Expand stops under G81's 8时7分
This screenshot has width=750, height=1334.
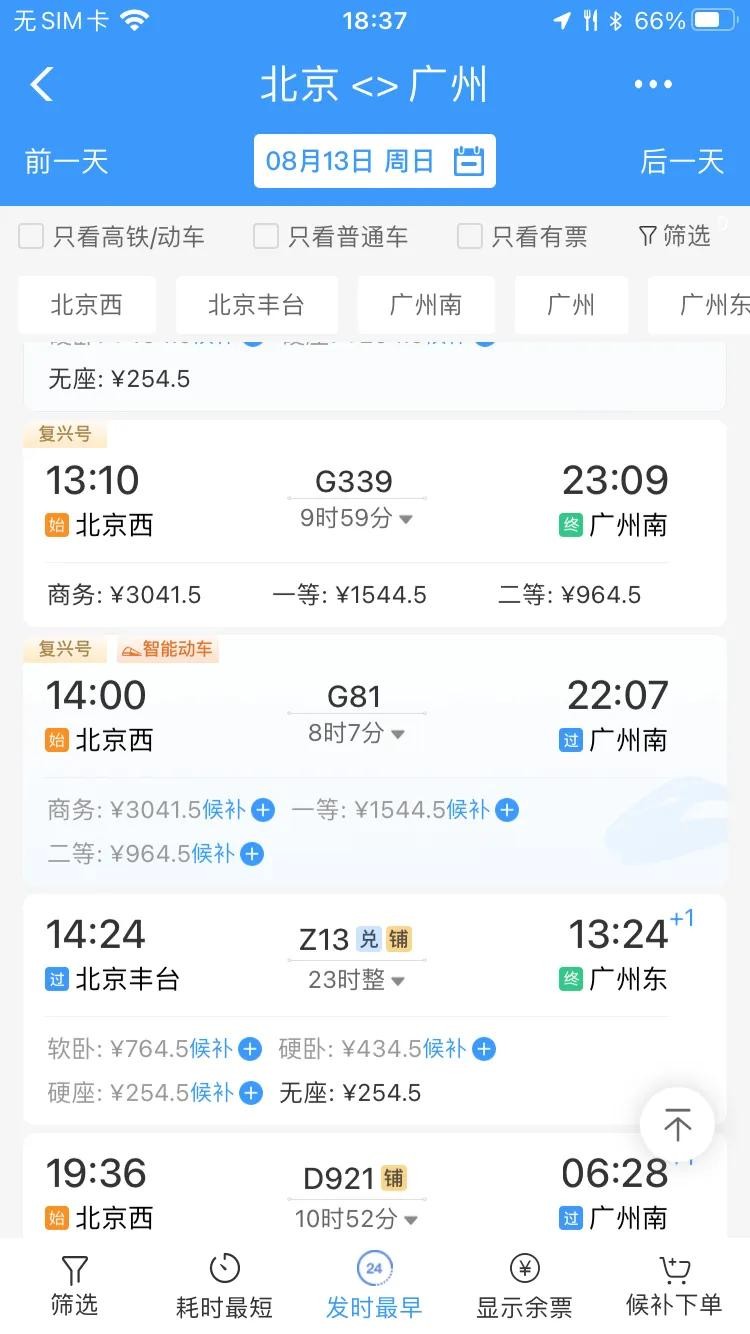click(357, 734)
